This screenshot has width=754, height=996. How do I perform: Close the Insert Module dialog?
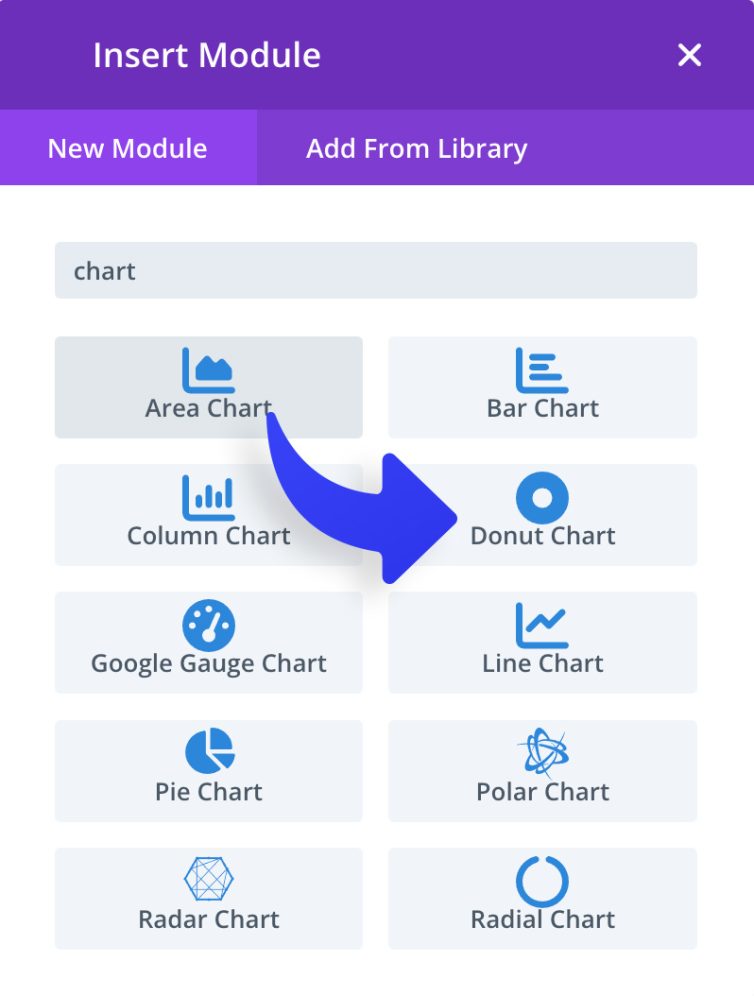pos(689,55)
